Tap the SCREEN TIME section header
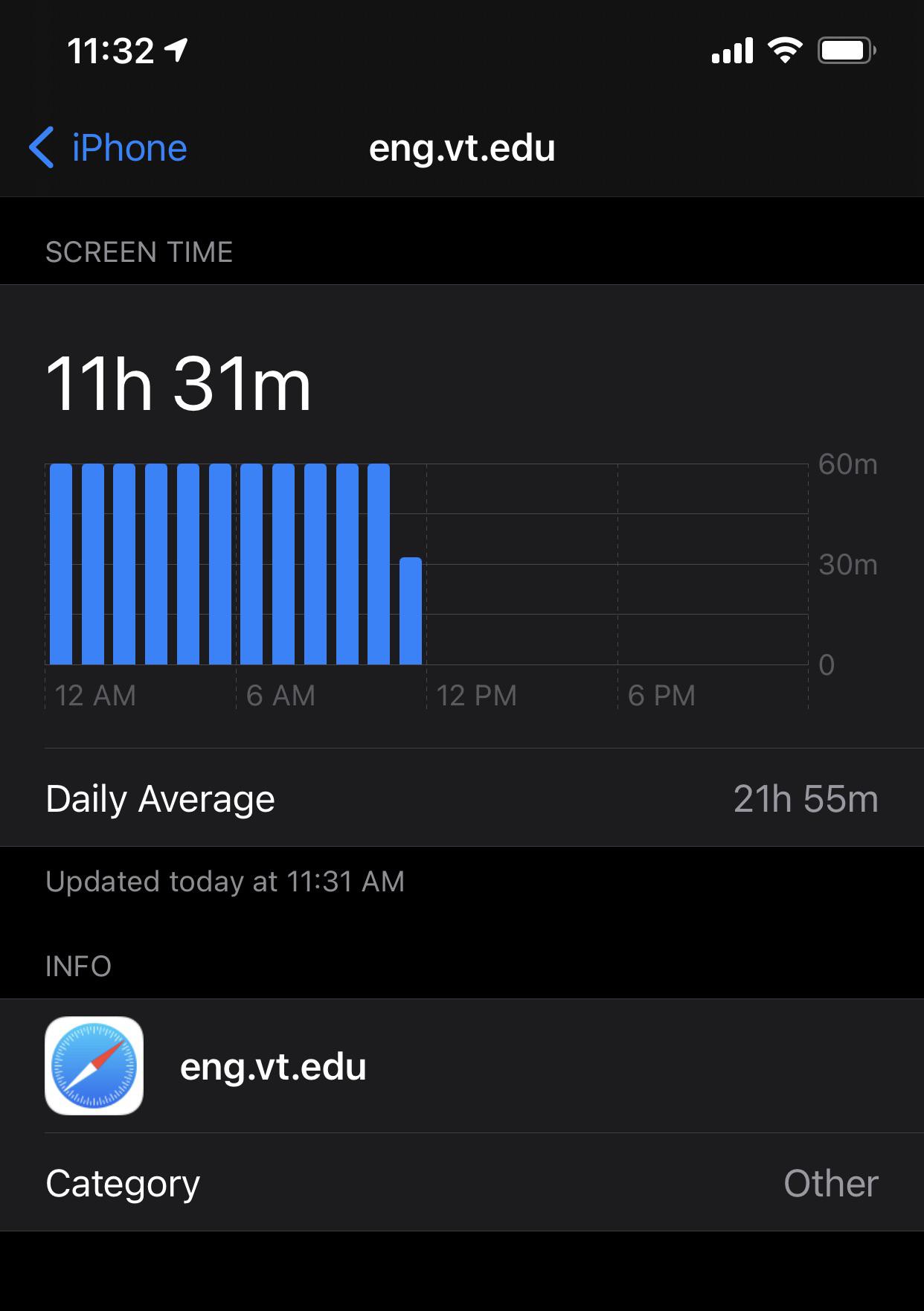This screenshot has width=924, height=1311. (139, 252)
